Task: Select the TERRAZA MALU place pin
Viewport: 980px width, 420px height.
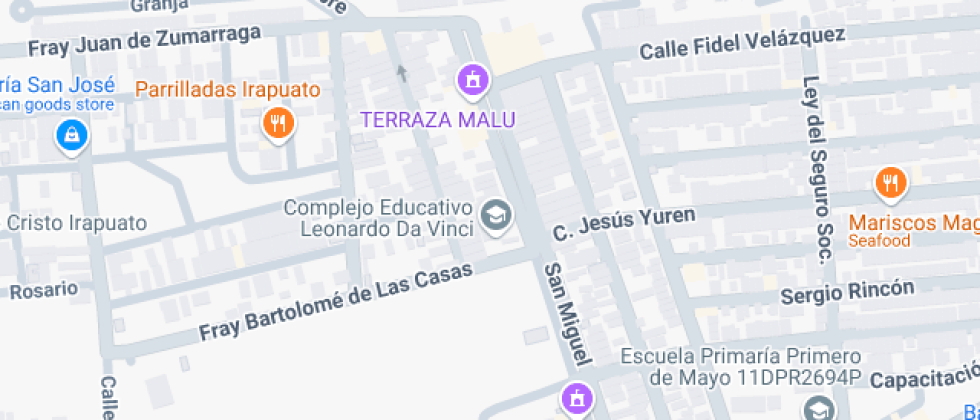Action: (x=473, y=79)
